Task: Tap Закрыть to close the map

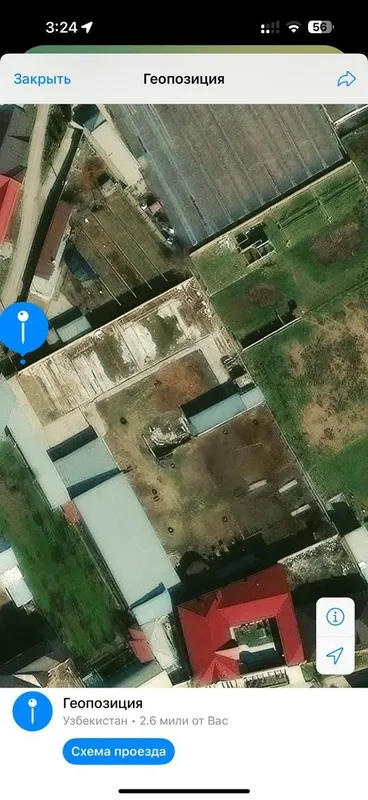Action: click(x=42, y=79)
